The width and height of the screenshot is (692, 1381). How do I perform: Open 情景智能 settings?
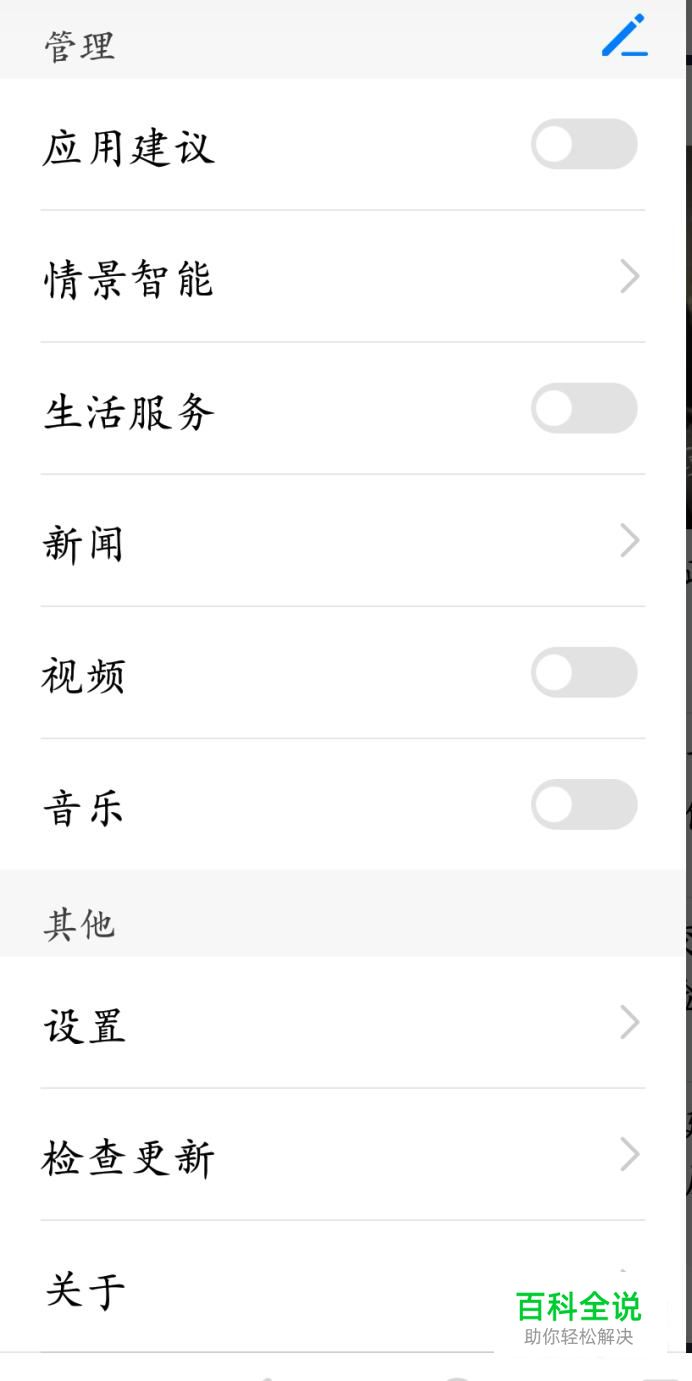point(342,277)
